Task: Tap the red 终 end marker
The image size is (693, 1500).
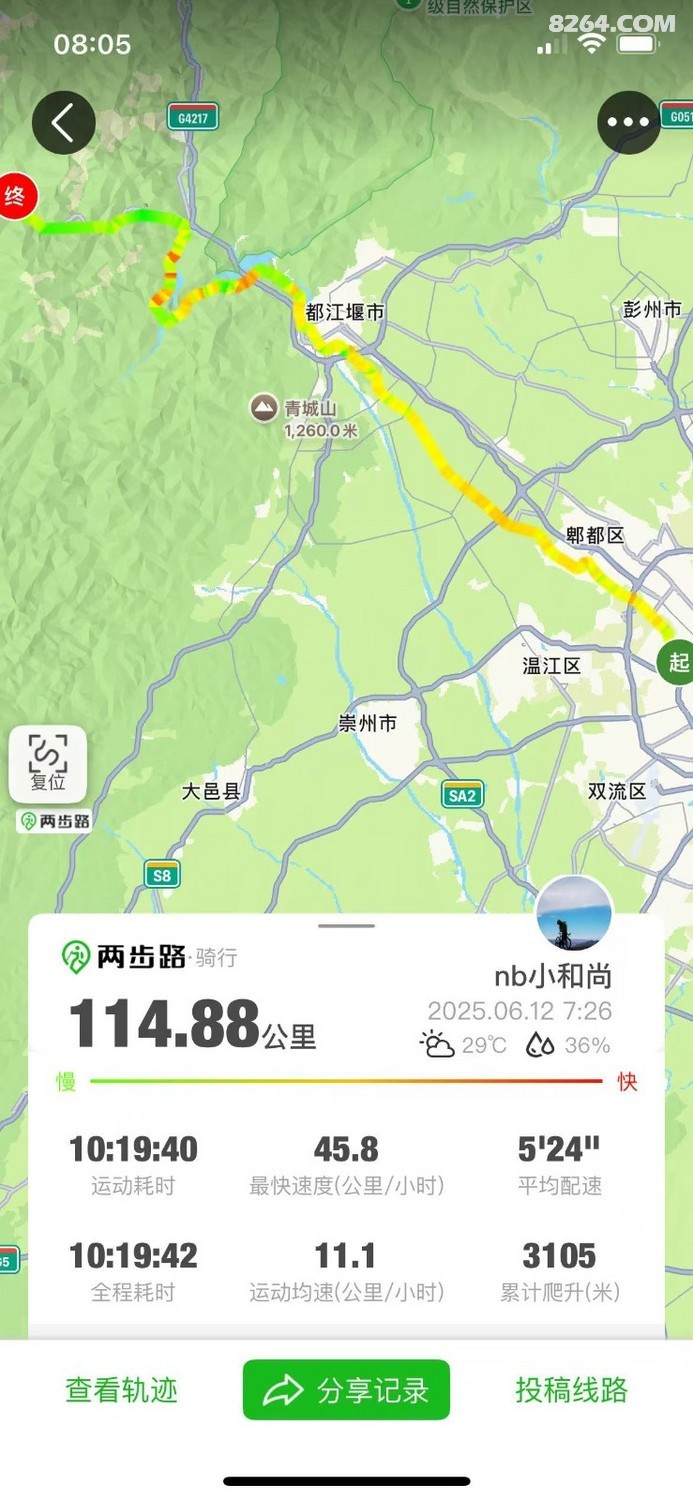Action: click(x=15, y=196)
